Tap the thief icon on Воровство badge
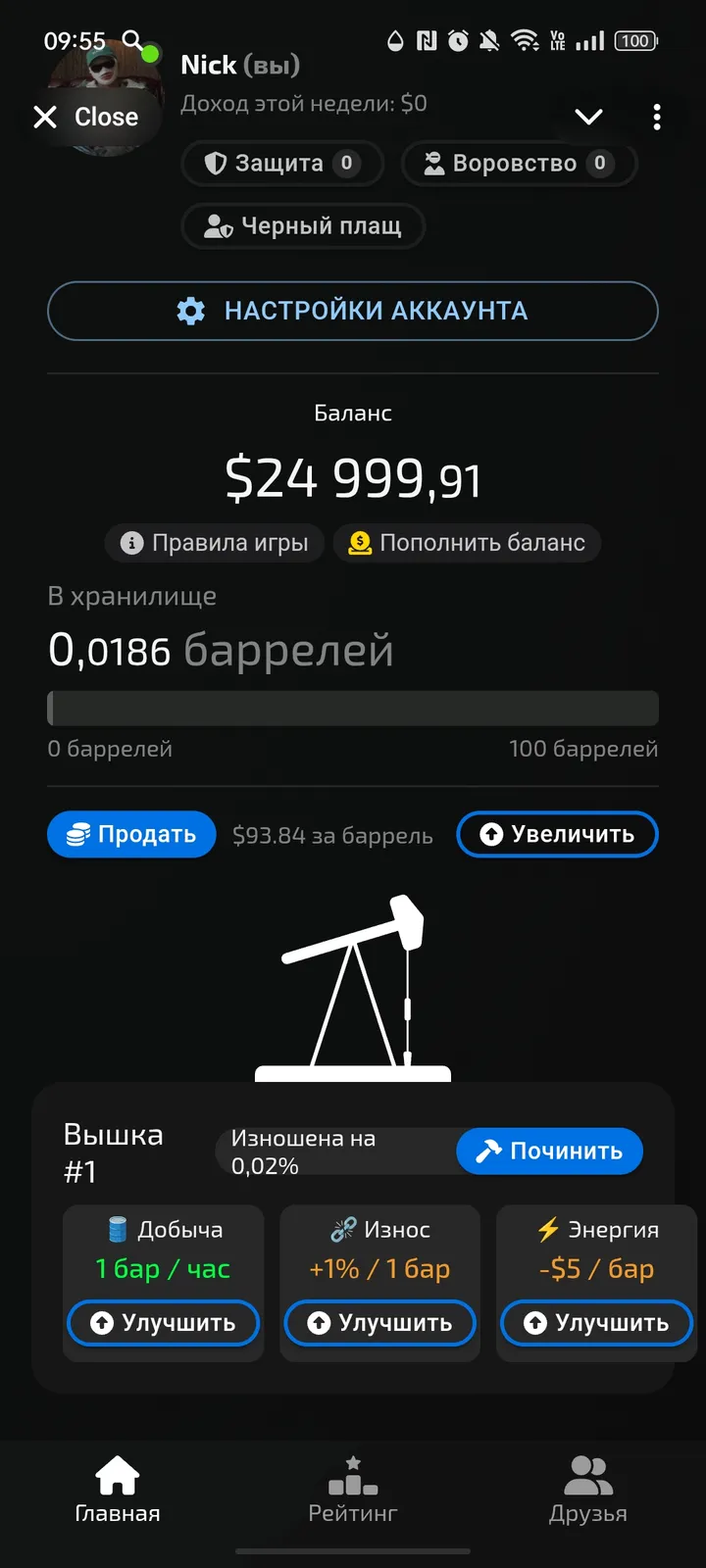This screenshot has width=706, height=1568. pos(434,163)
